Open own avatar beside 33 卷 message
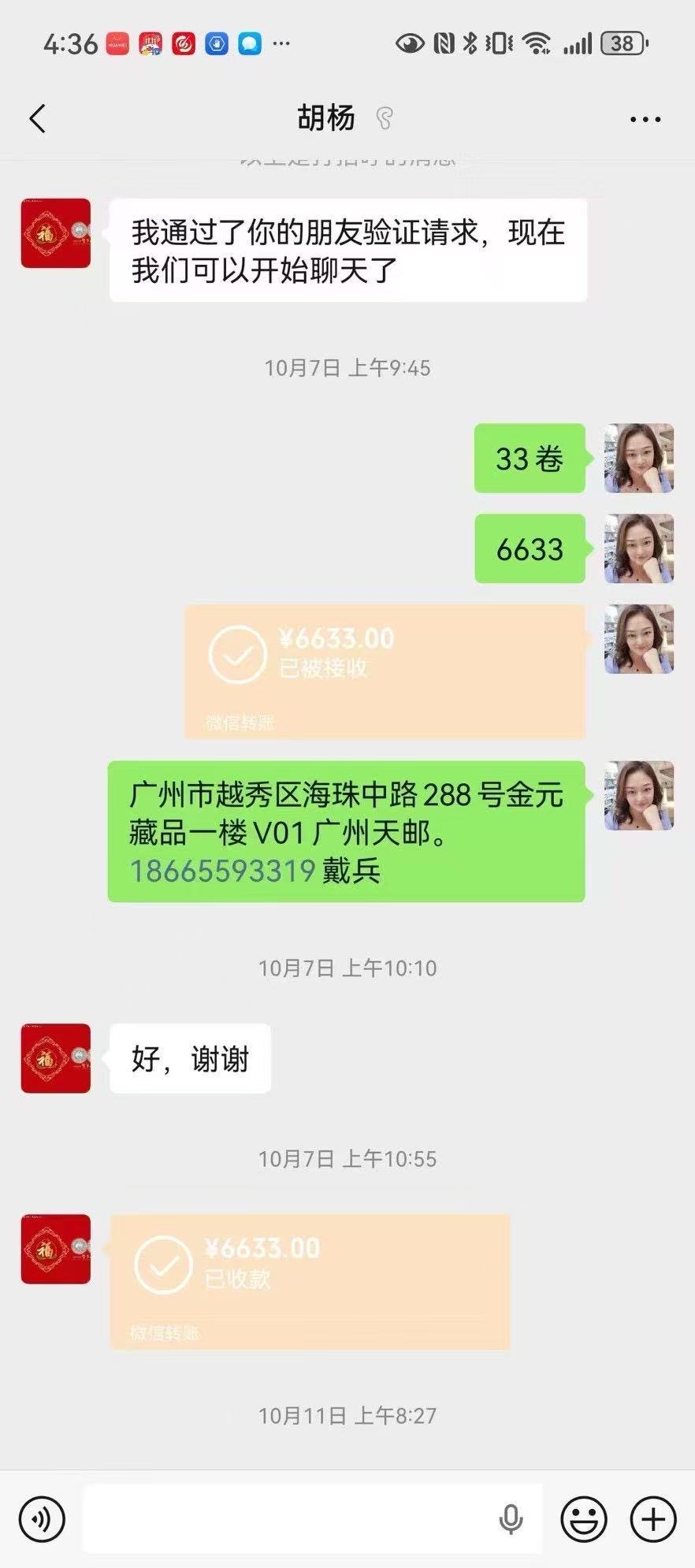Image resolution: width=695 pixels, height=1568 pixels. [x=638, y=459]
